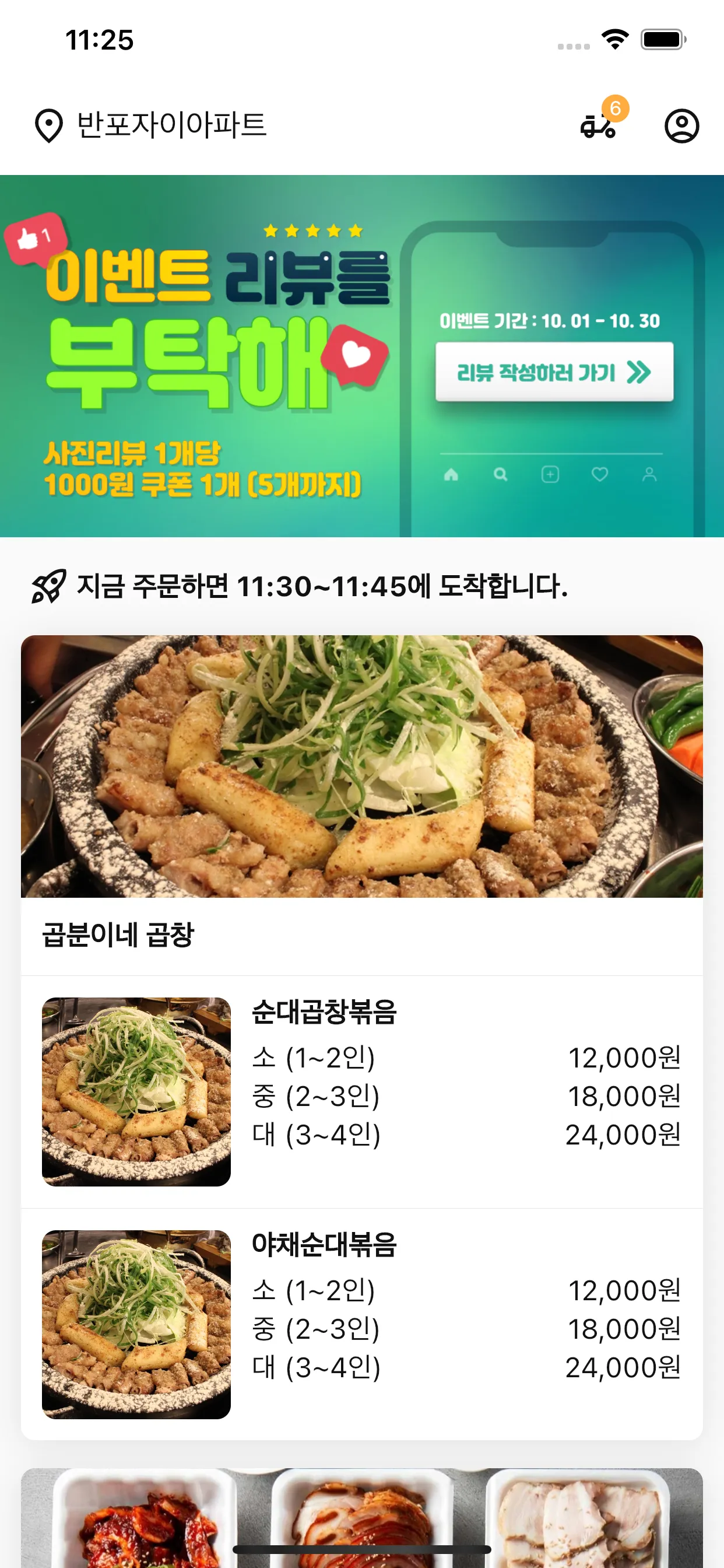Open the profile account icon
Image resolution: width=724 pixels, height=1568 pixels.
point(683,126)
